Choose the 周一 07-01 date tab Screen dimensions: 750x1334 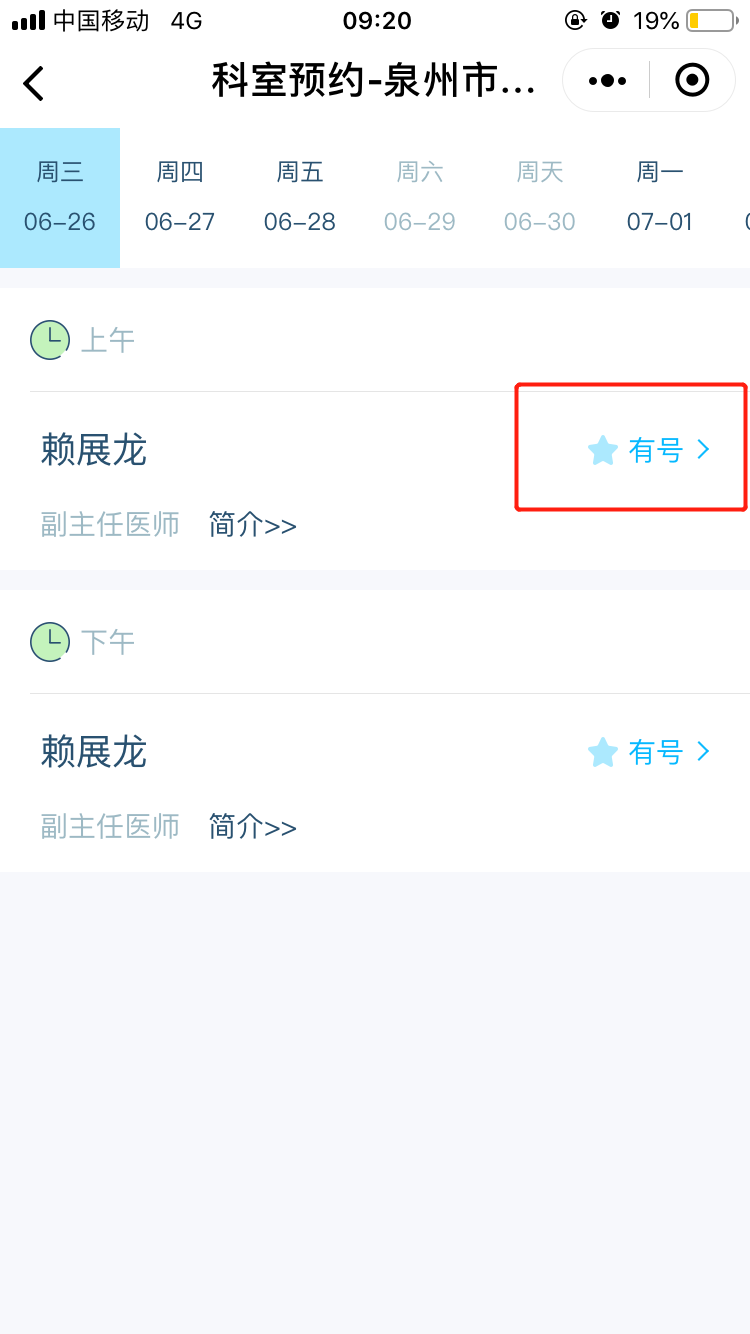pyautogui.click(x=660, y=197)
